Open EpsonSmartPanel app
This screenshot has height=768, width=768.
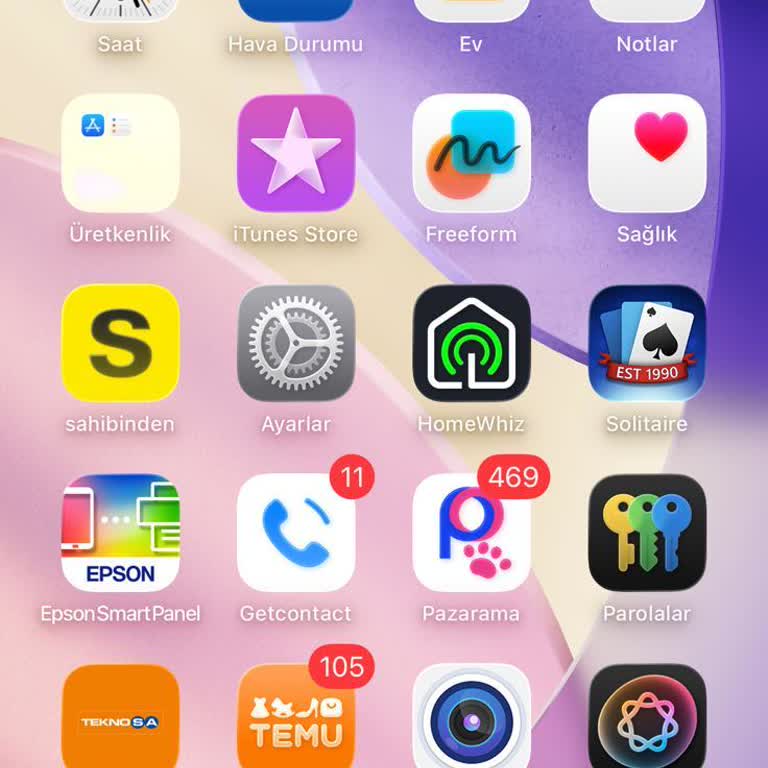click(120, 533)
